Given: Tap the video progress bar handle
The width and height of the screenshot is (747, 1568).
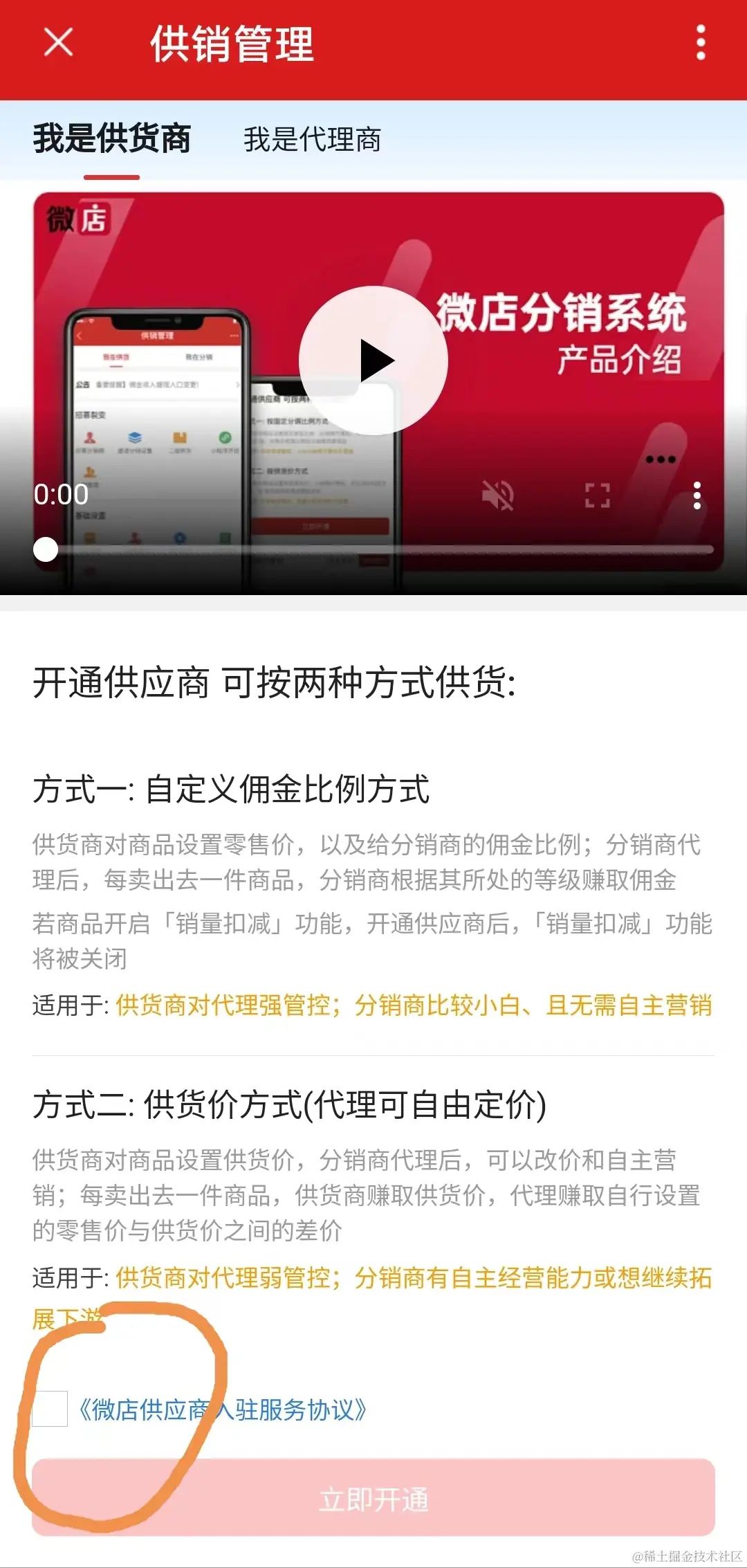Looking at the screenshot, I should 46,549.
